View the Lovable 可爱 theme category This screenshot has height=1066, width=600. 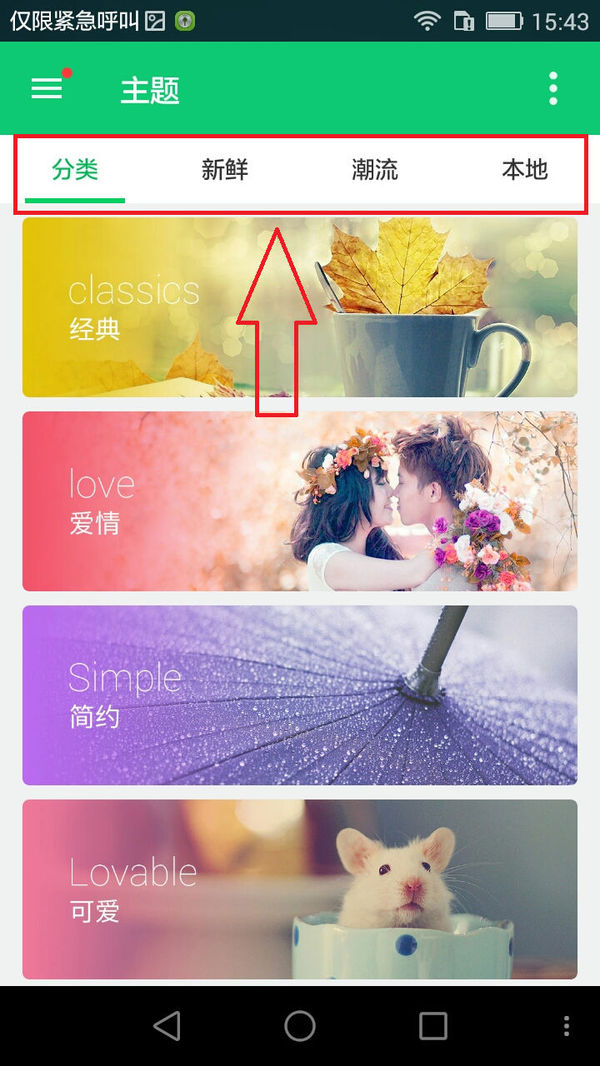300,889
